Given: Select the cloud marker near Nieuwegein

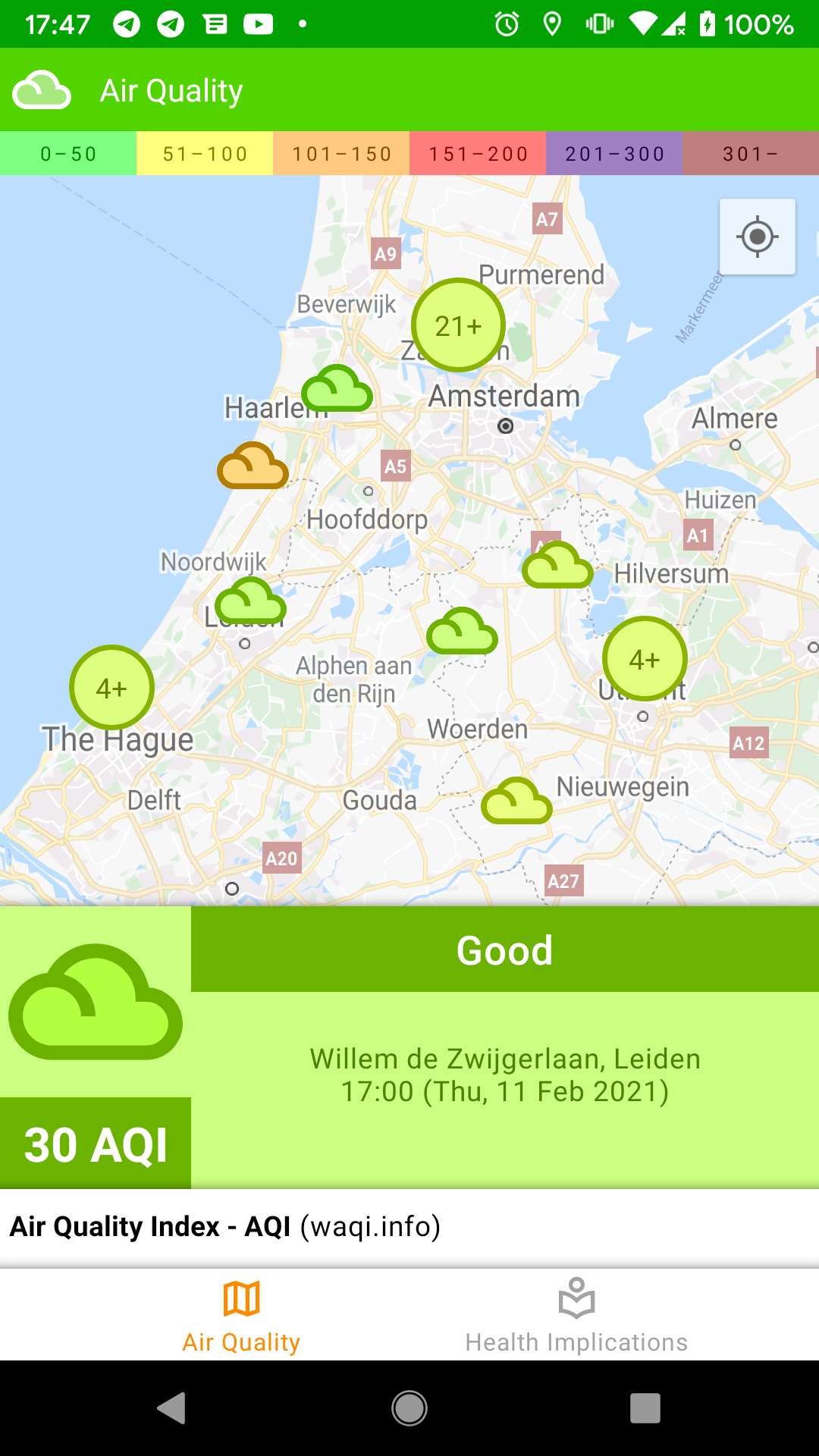Looking at the screenshot, I should [516, 802].
